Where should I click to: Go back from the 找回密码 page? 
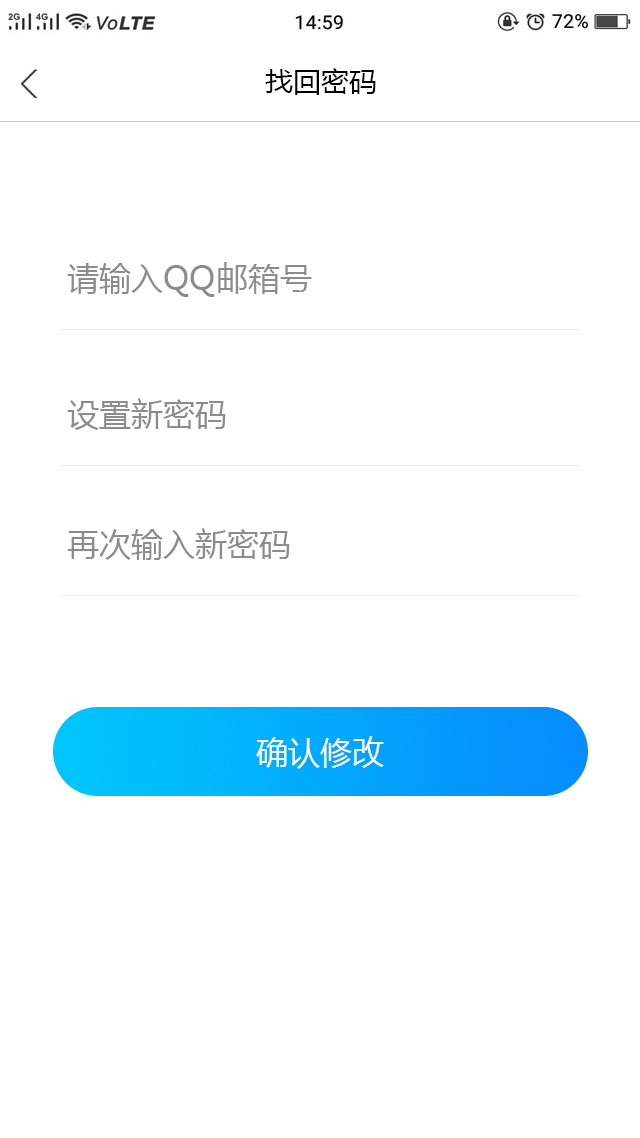(x=29, y=83)
